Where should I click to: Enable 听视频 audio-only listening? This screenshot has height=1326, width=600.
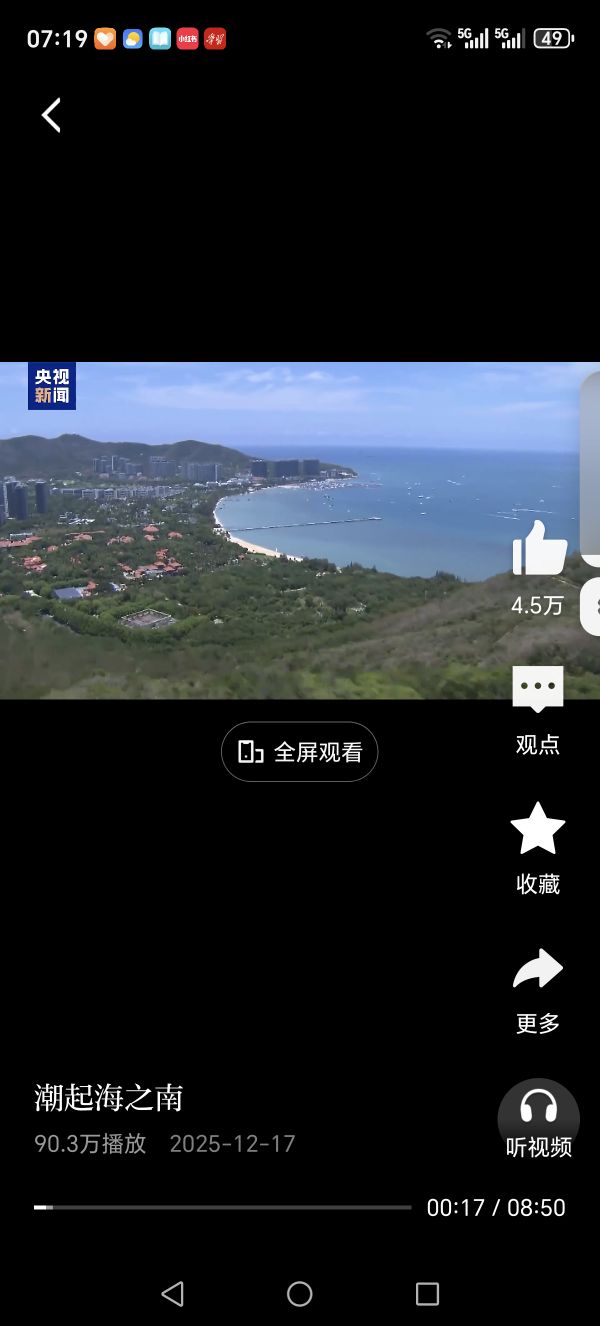(x=539, y=1119)
